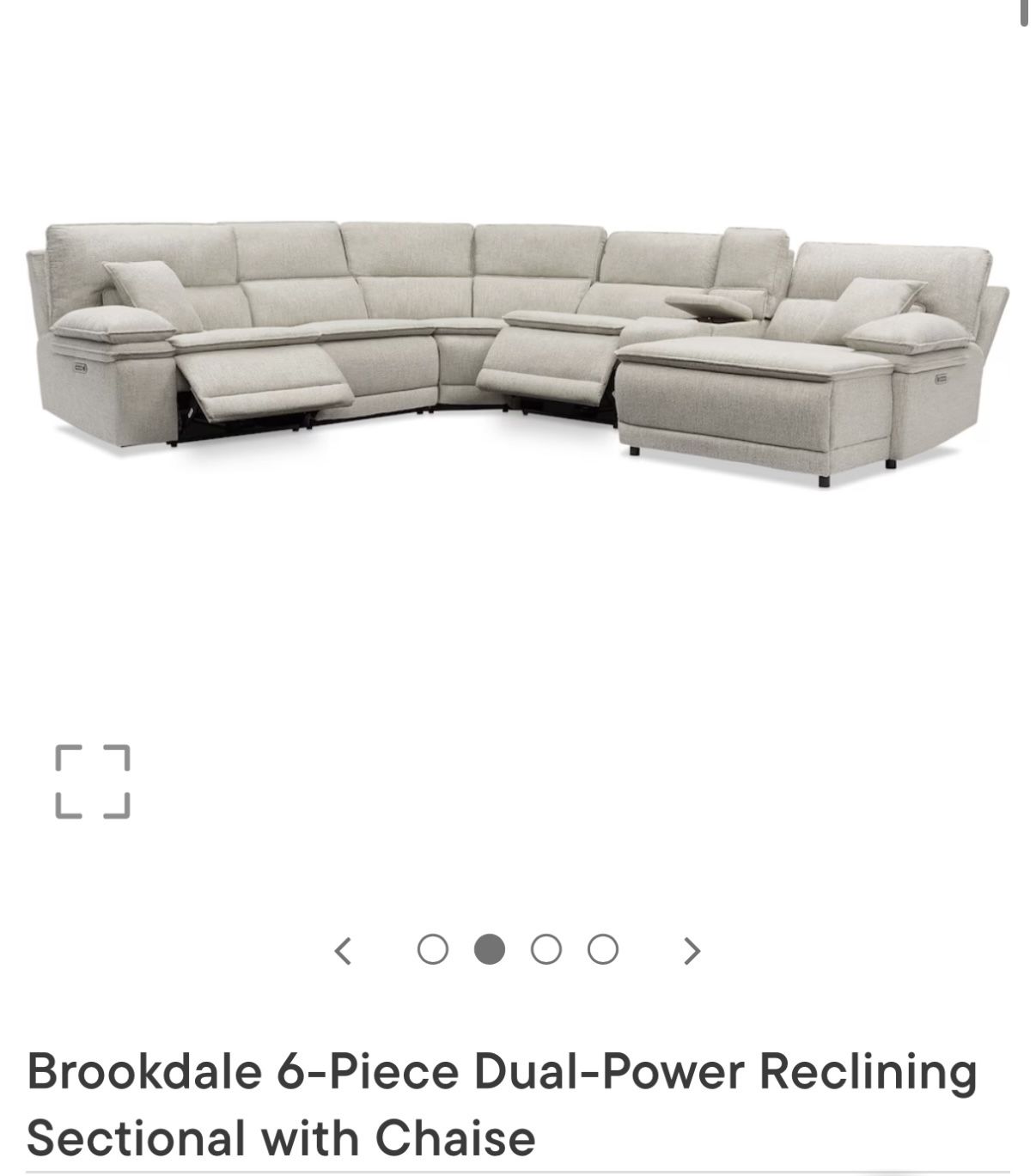
Task: Advance to the next product photo
Action: [692, 951]
